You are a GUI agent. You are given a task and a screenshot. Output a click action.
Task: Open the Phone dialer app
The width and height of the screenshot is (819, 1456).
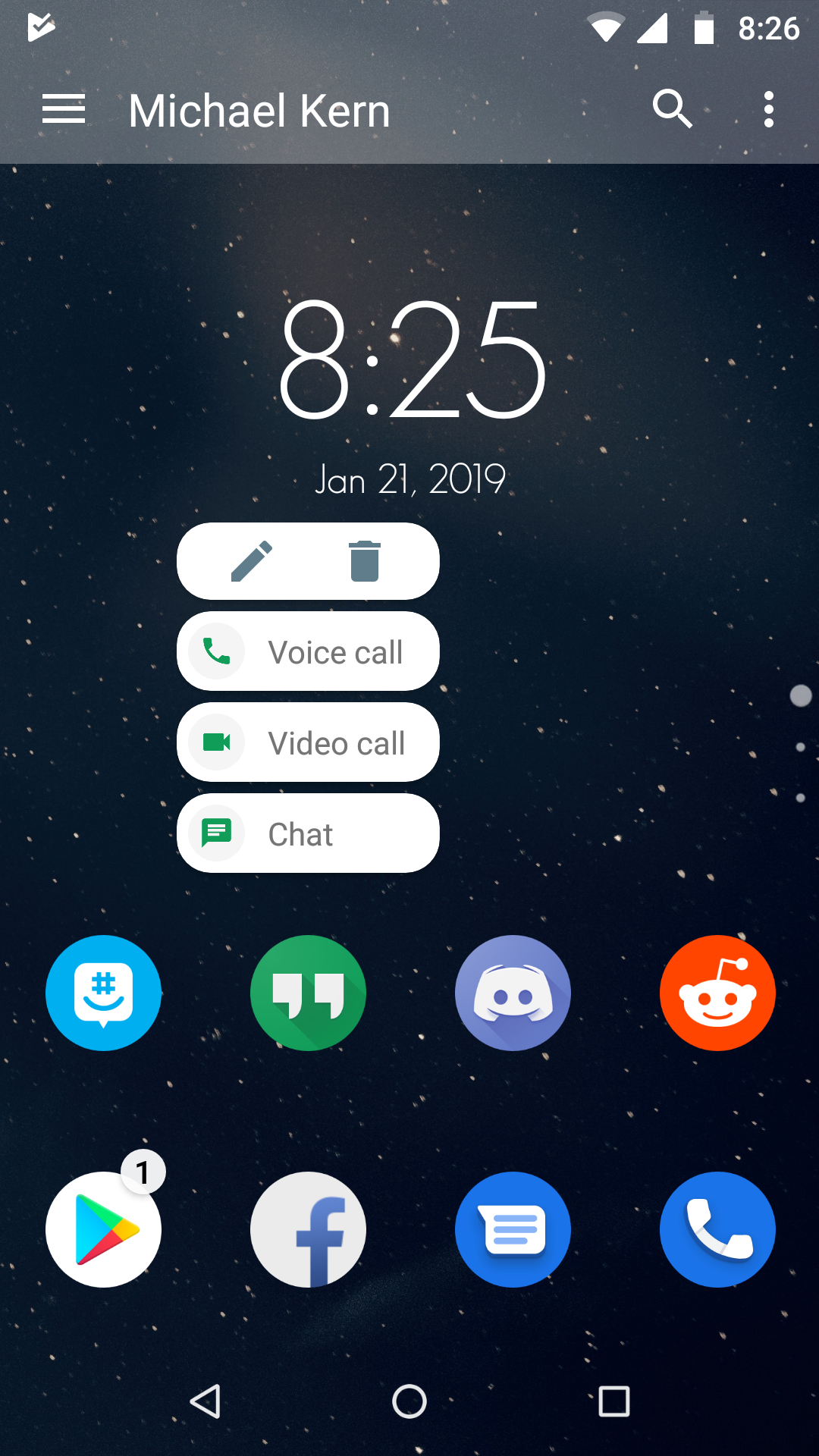717,1229
